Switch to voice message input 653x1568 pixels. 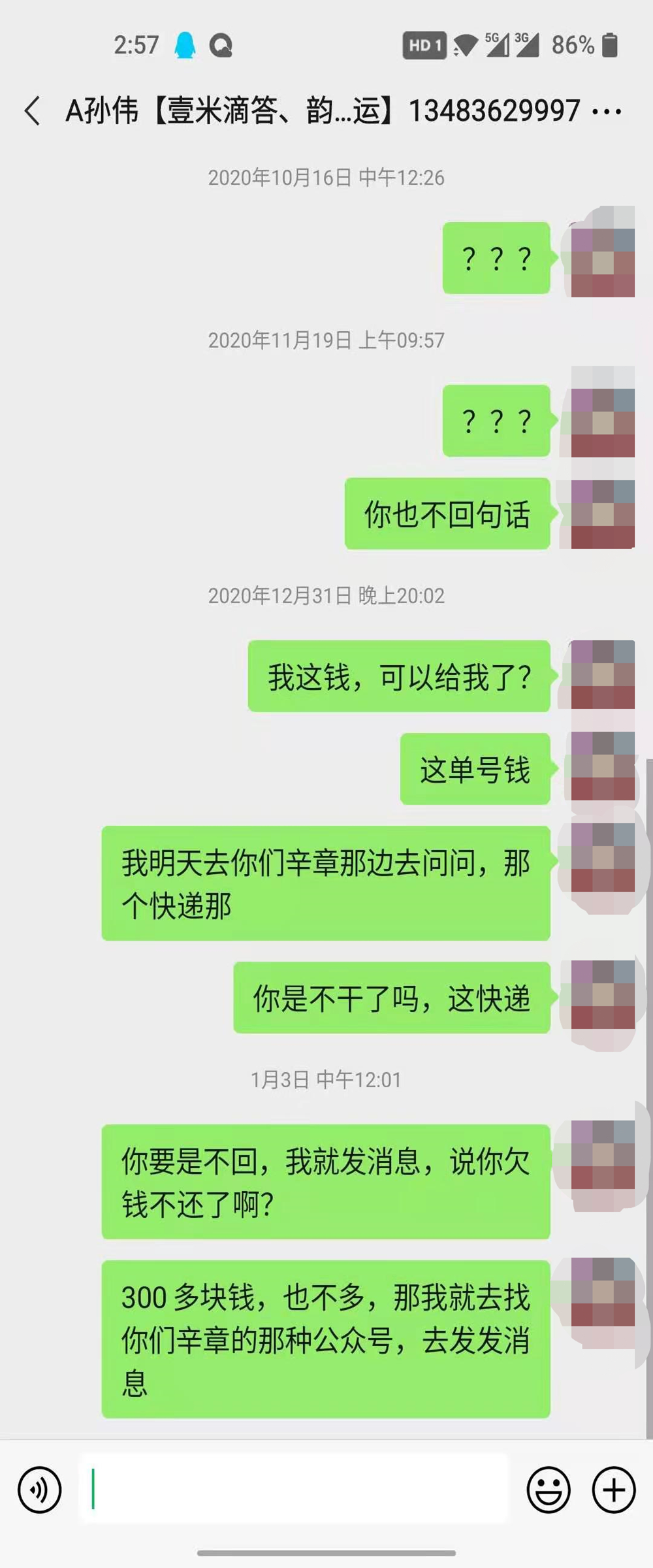point(40,1490)
